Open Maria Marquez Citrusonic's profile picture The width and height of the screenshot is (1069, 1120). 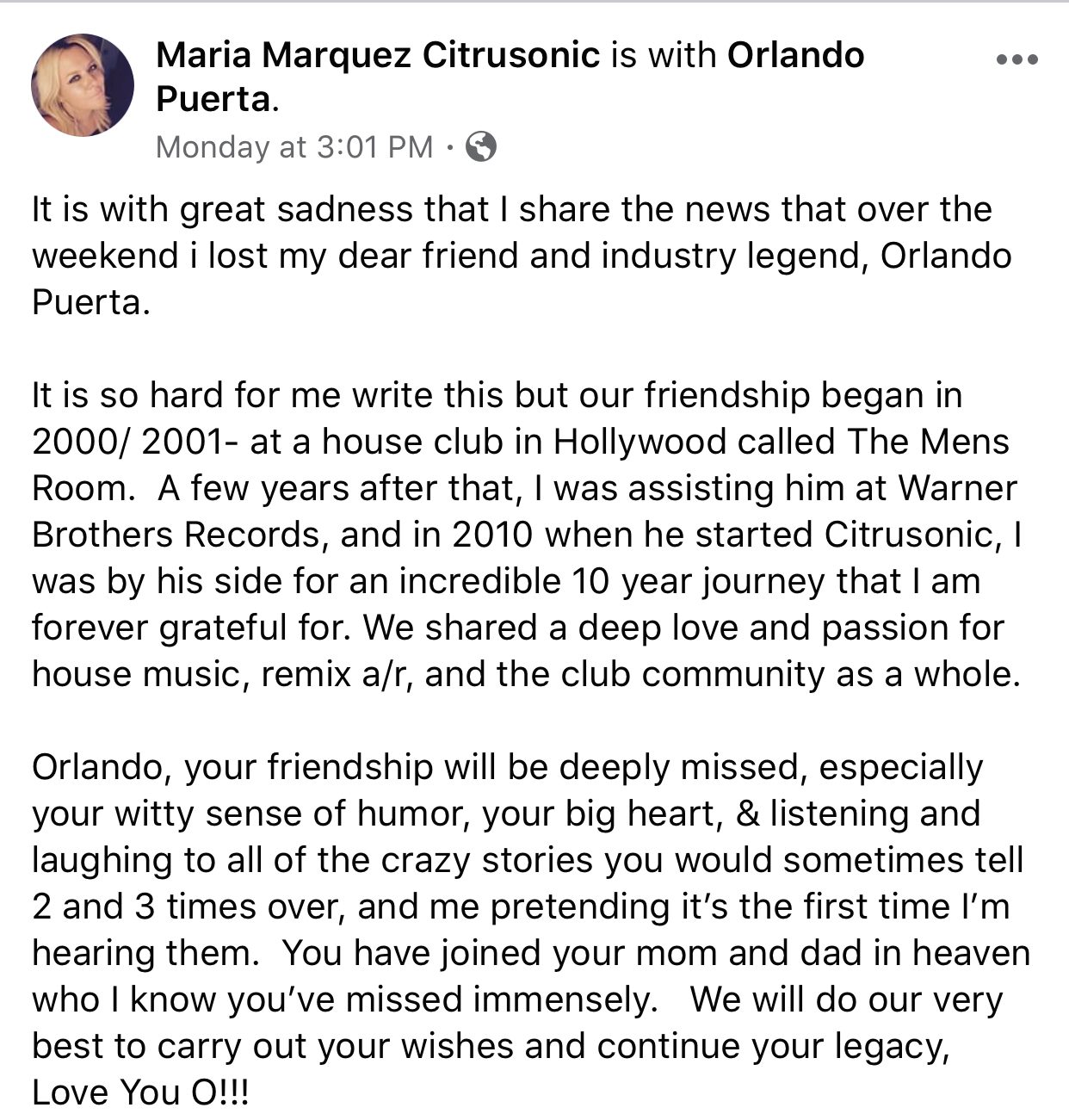(x=83, y=85)
